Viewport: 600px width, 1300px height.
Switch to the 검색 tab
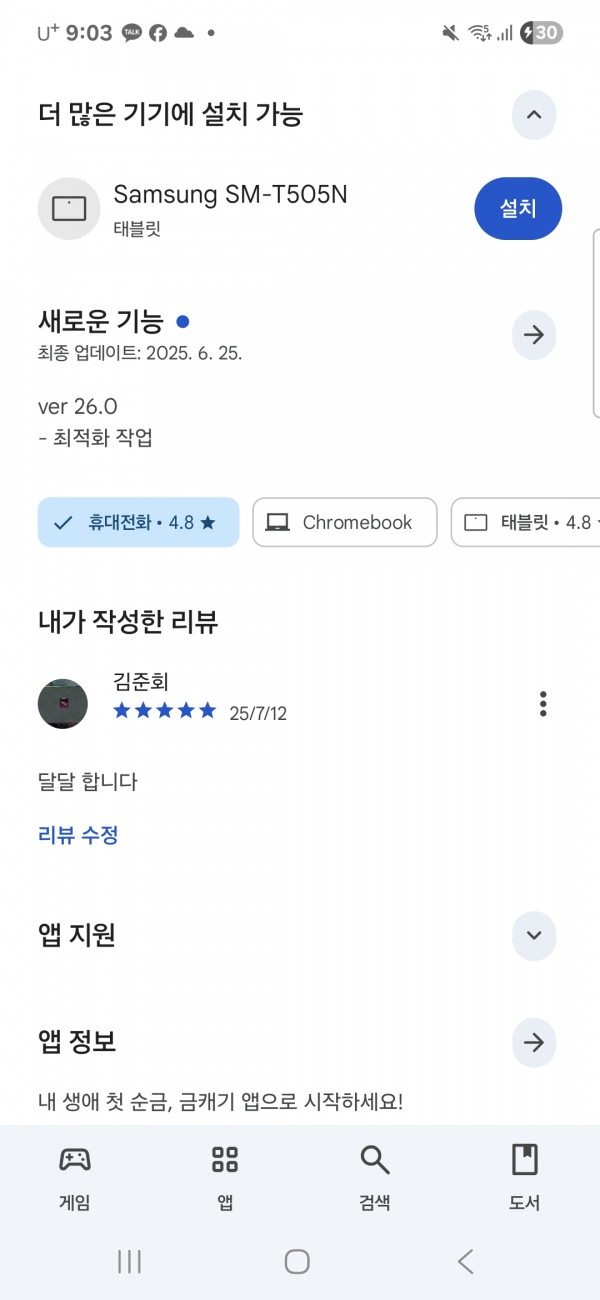(375, 1177)
